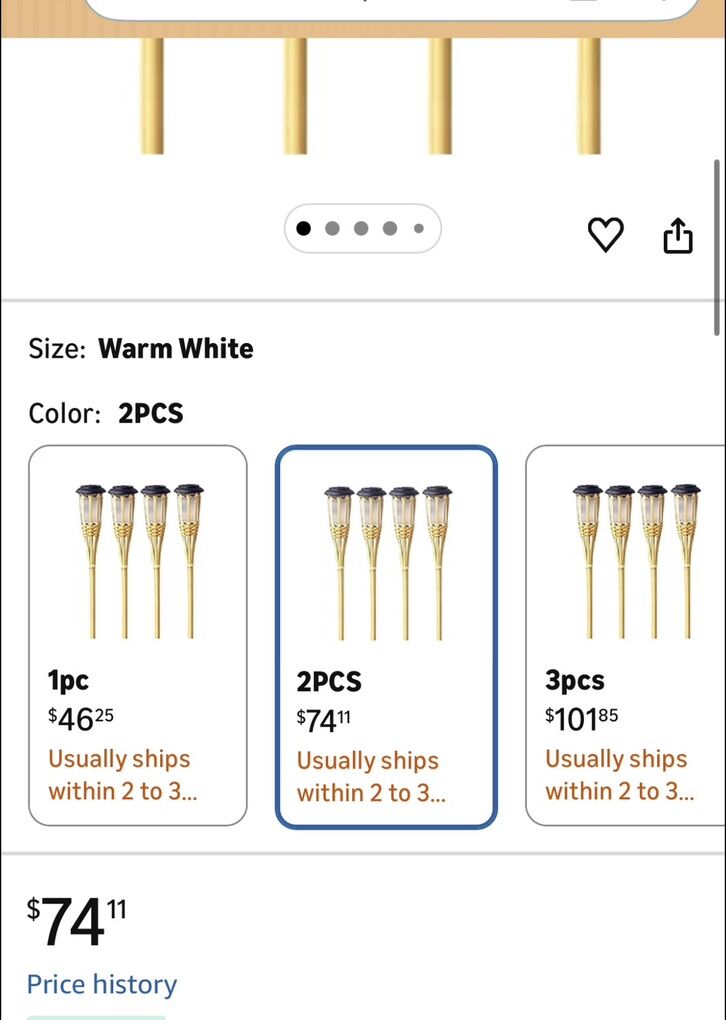Tap the image carousel page indicator
Screen dimensions: 726x1020
pyautogui.click(x=362, y=229)
